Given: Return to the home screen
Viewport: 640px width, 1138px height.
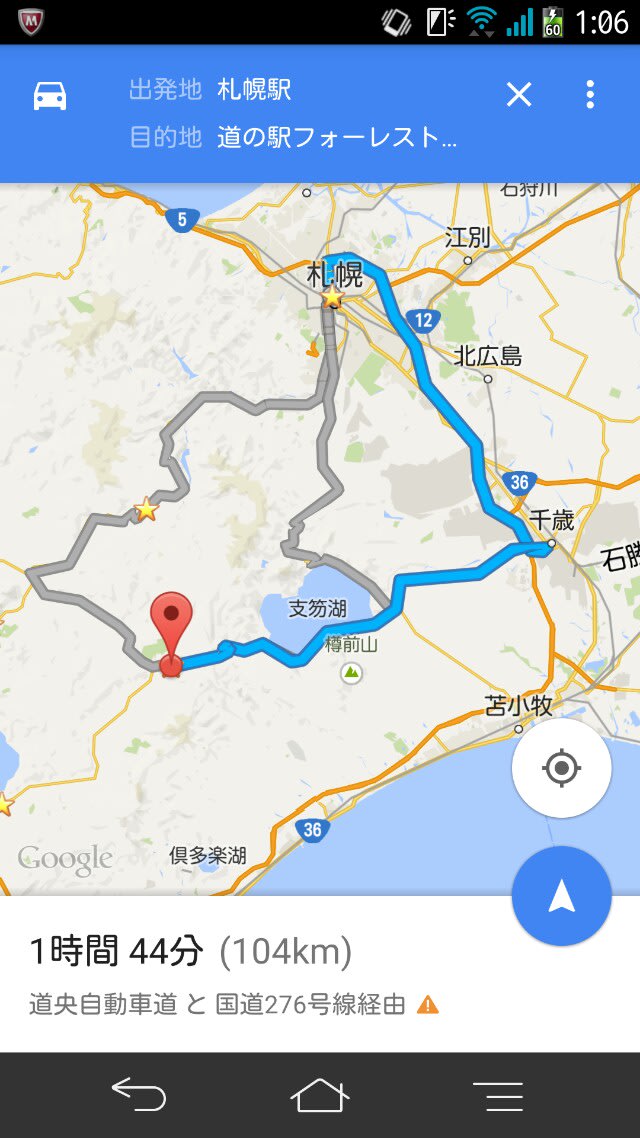Looking at the screenshot, I should point(319,1095).
